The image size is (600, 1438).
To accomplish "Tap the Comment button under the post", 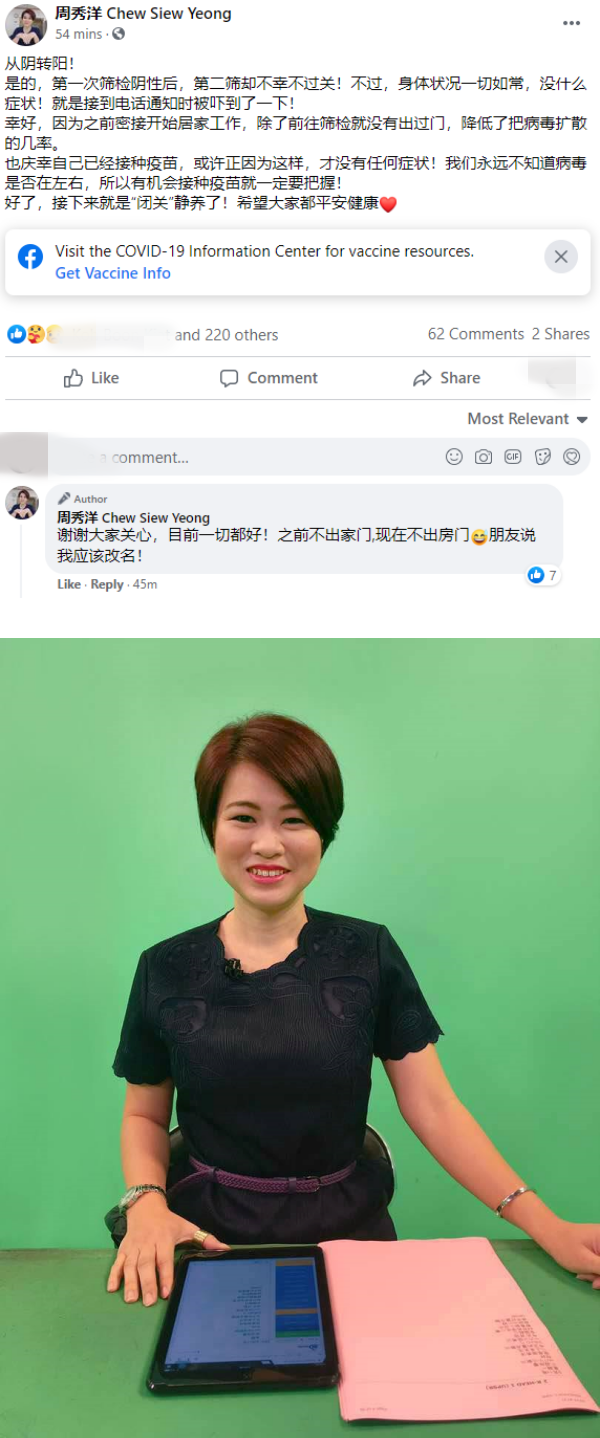I will (269, 378).
